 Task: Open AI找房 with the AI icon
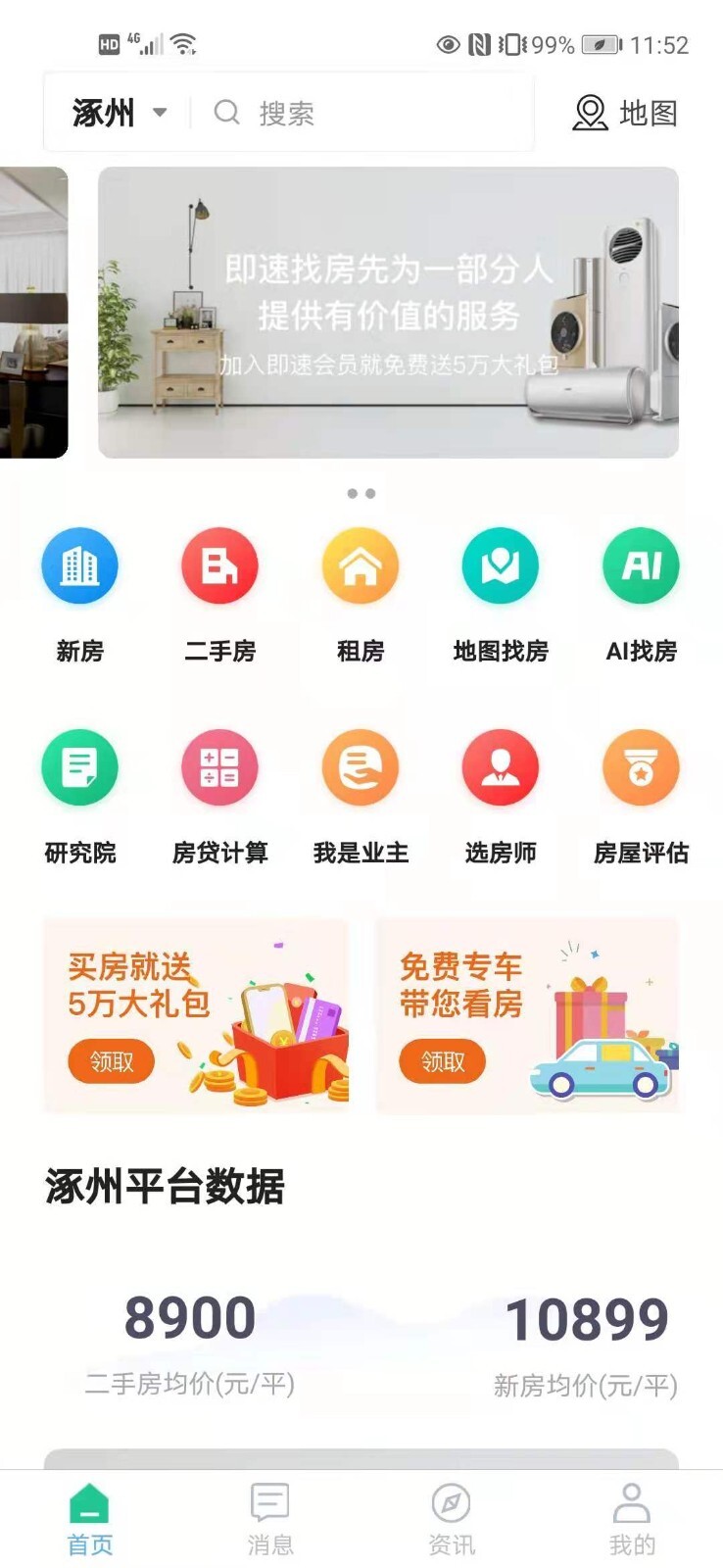640,564
